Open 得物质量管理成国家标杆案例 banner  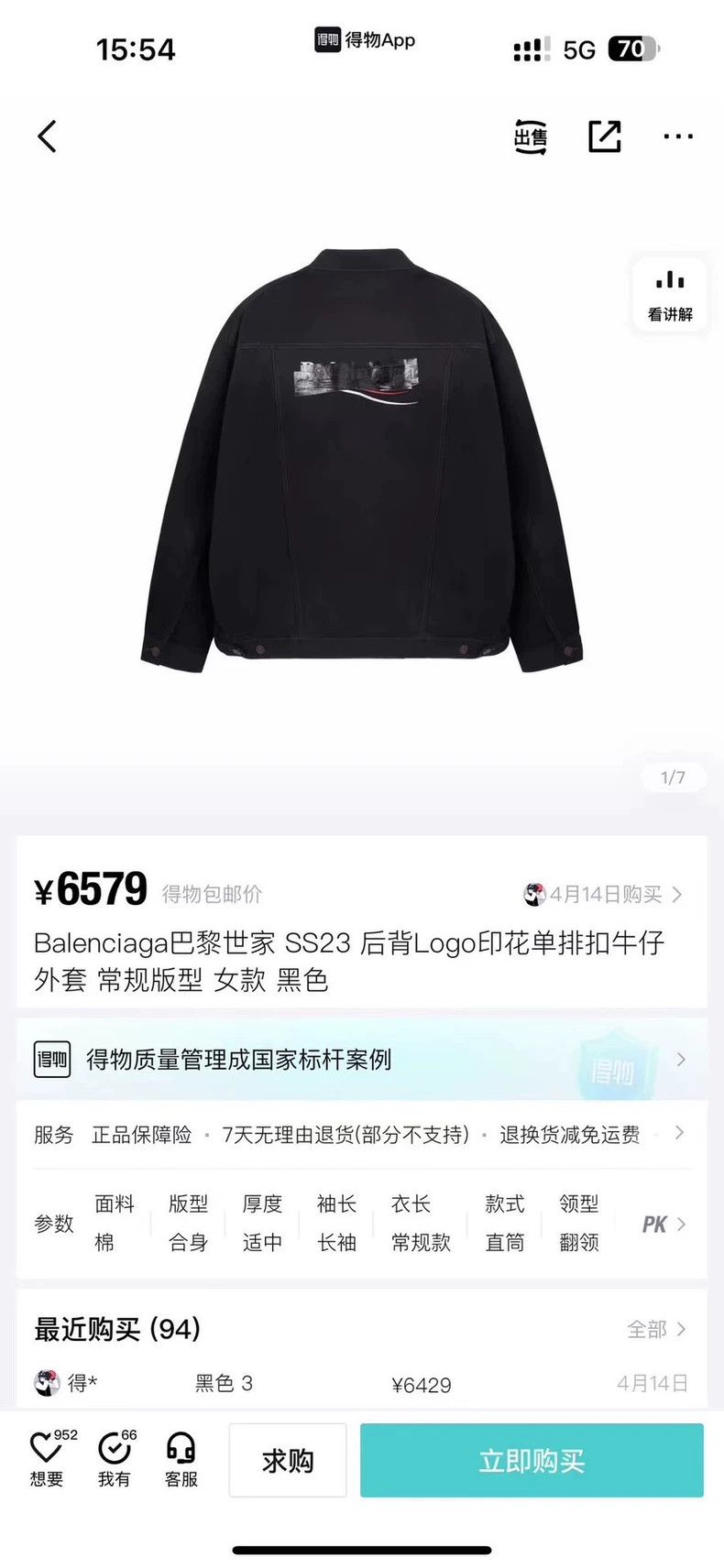(362, 1060)
